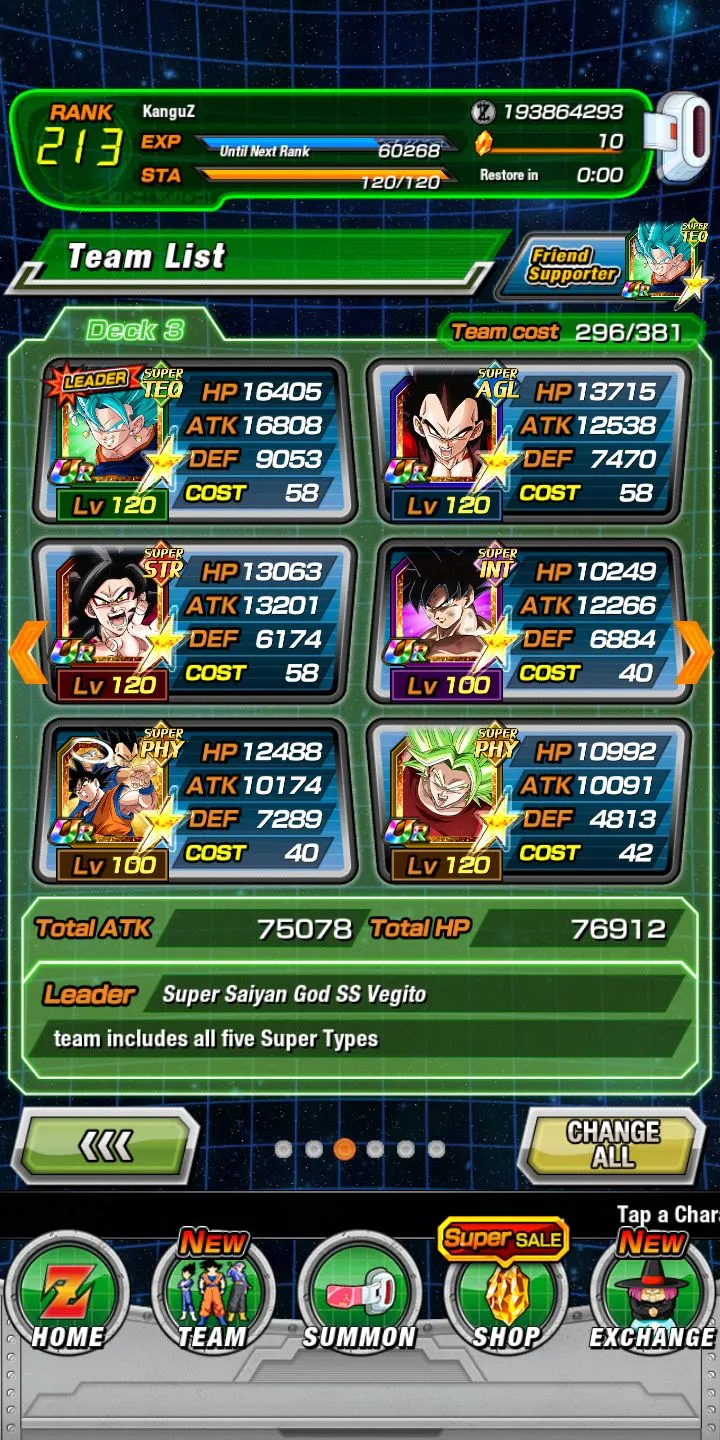Go to next deck with right arrow
720x1440 pixels.
pos(693,652)
